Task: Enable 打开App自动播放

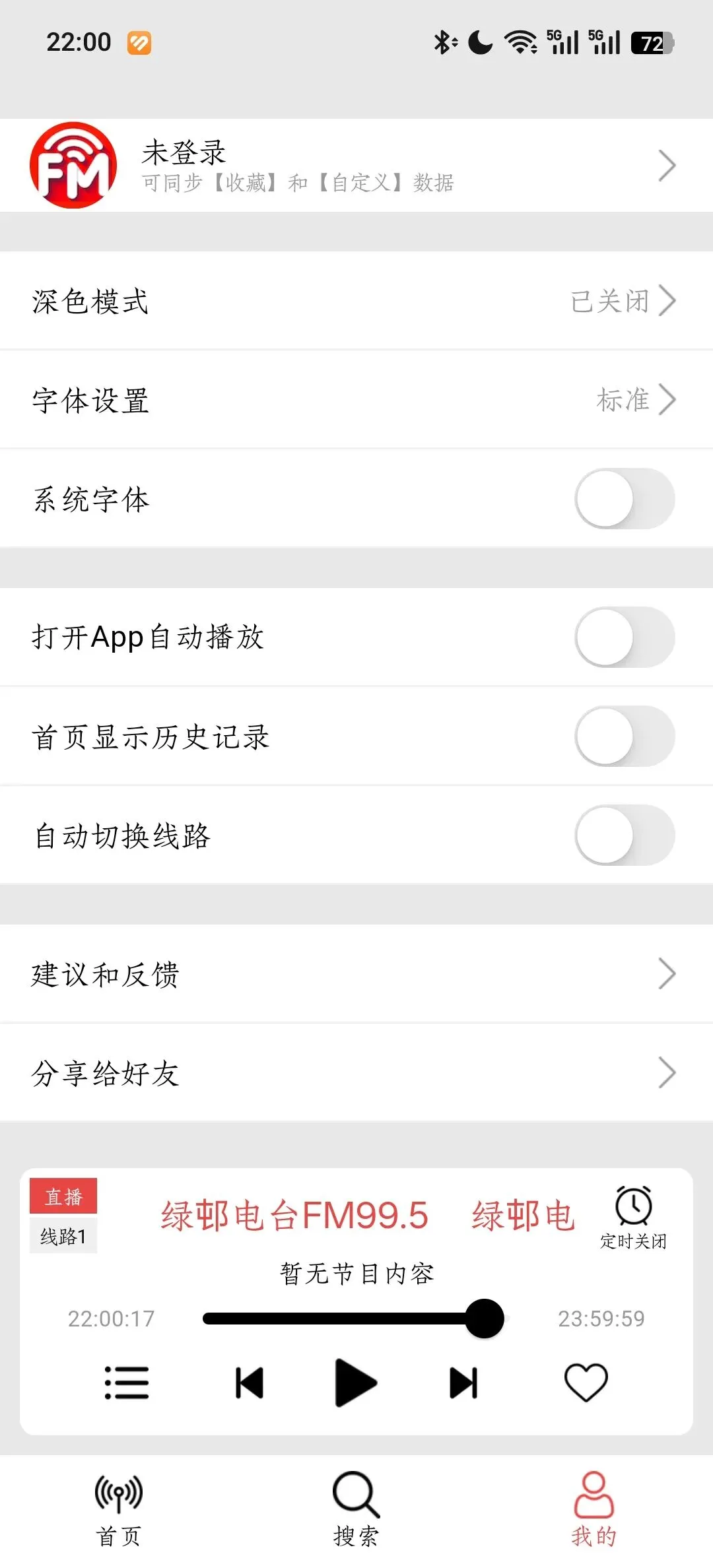Action: click(625, 637)
